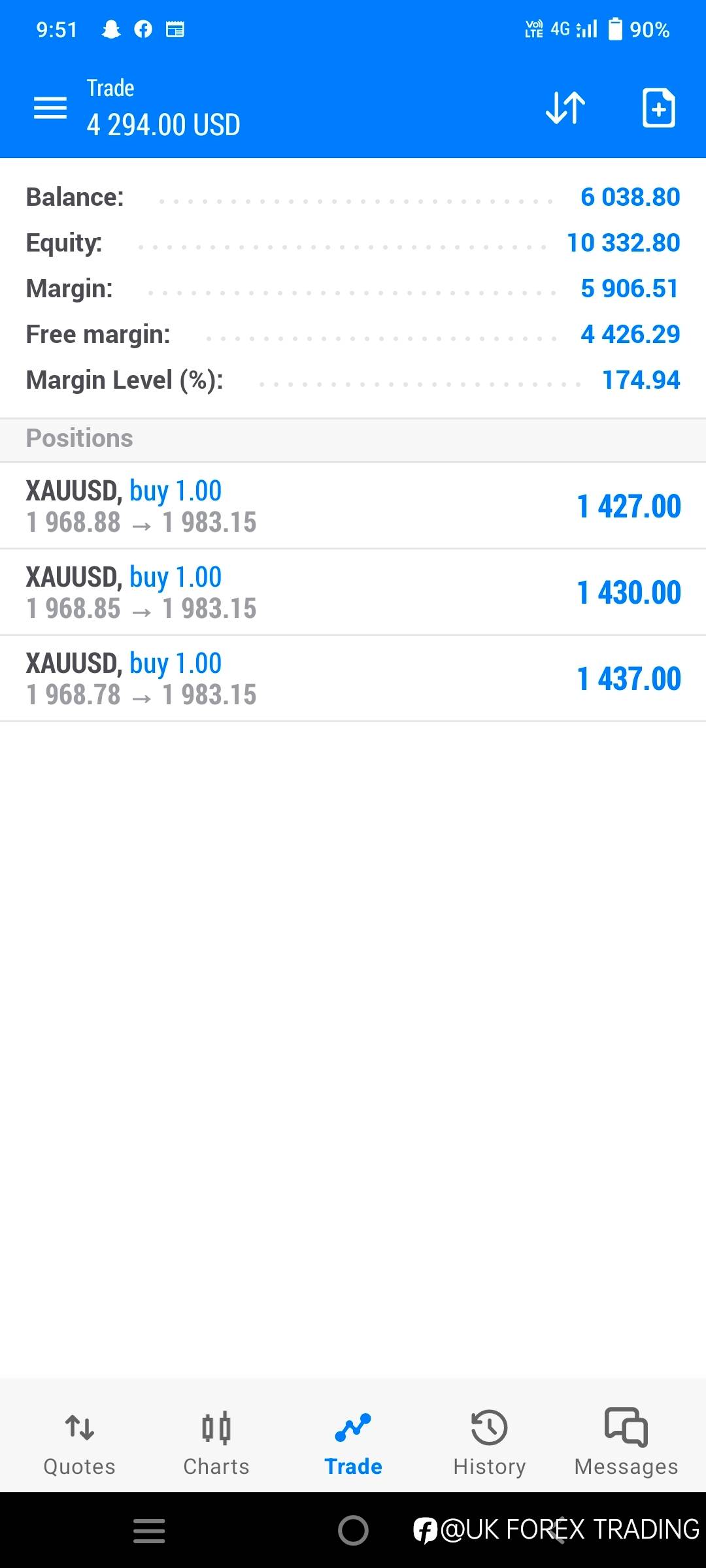
Task: Open XAUUSD position with profit 1 430.00
Action: tap(353, 593)
